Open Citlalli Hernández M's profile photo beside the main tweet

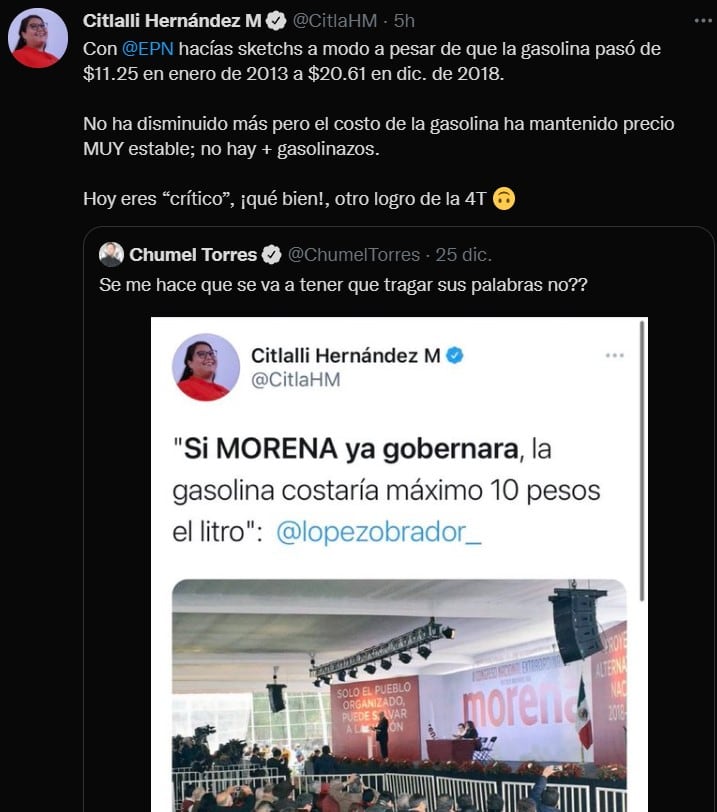(x=37, y=39)
